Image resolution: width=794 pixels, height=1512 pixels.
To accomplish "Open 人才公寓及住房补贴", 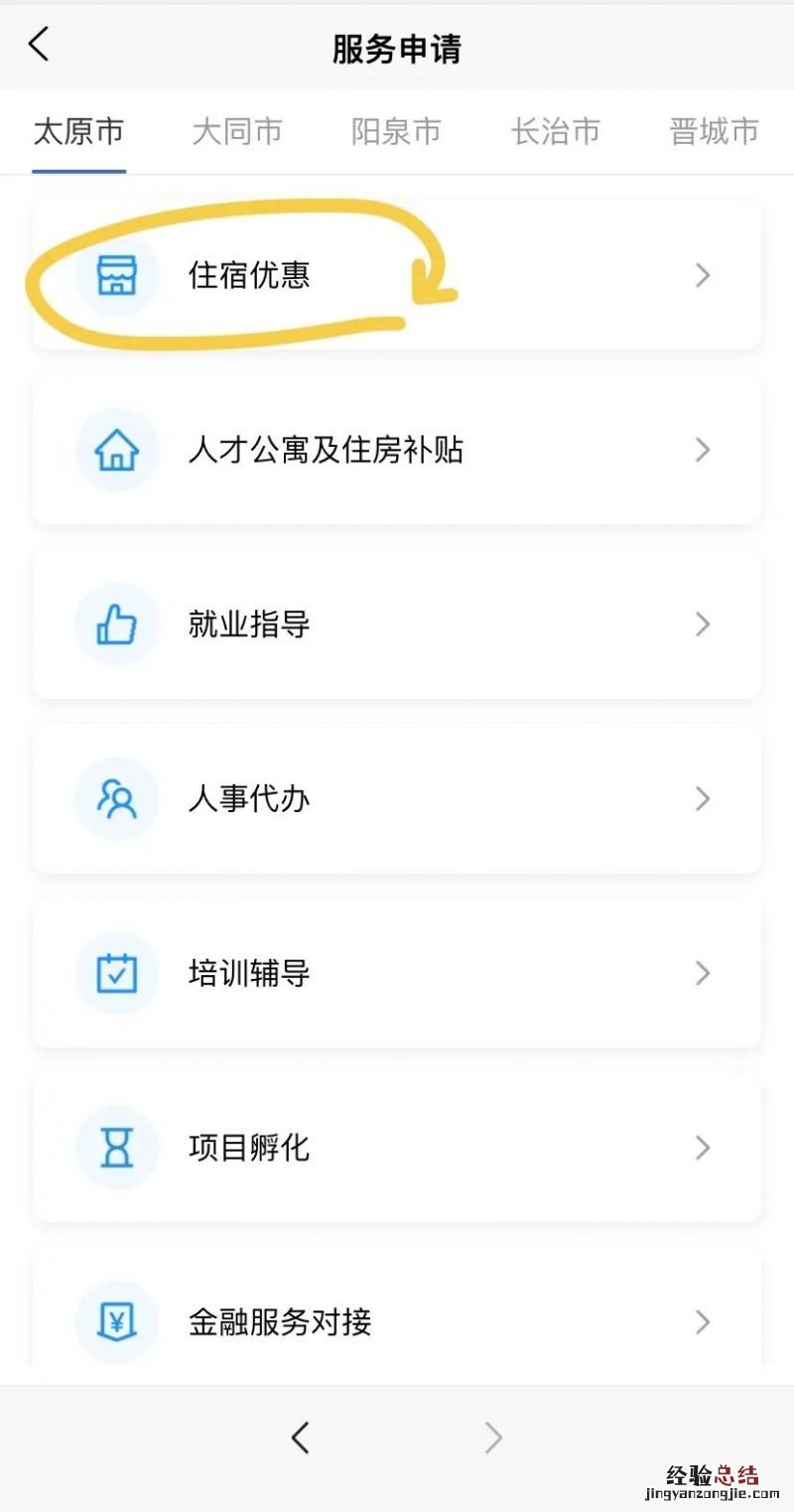I will click(x=397, y=450).
